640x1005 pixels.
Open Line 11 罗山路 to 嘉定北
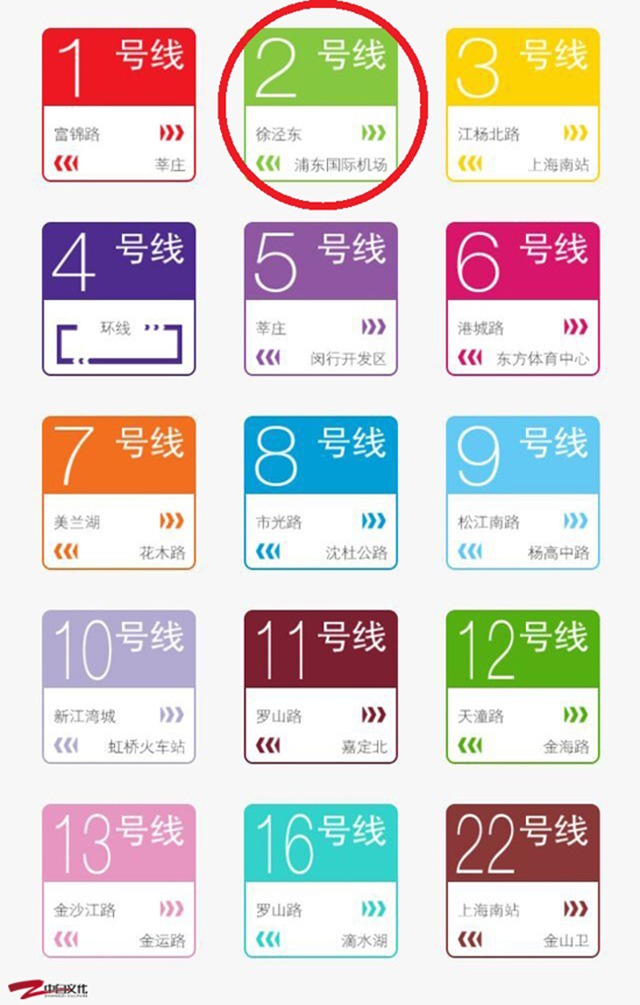[321, 687]
